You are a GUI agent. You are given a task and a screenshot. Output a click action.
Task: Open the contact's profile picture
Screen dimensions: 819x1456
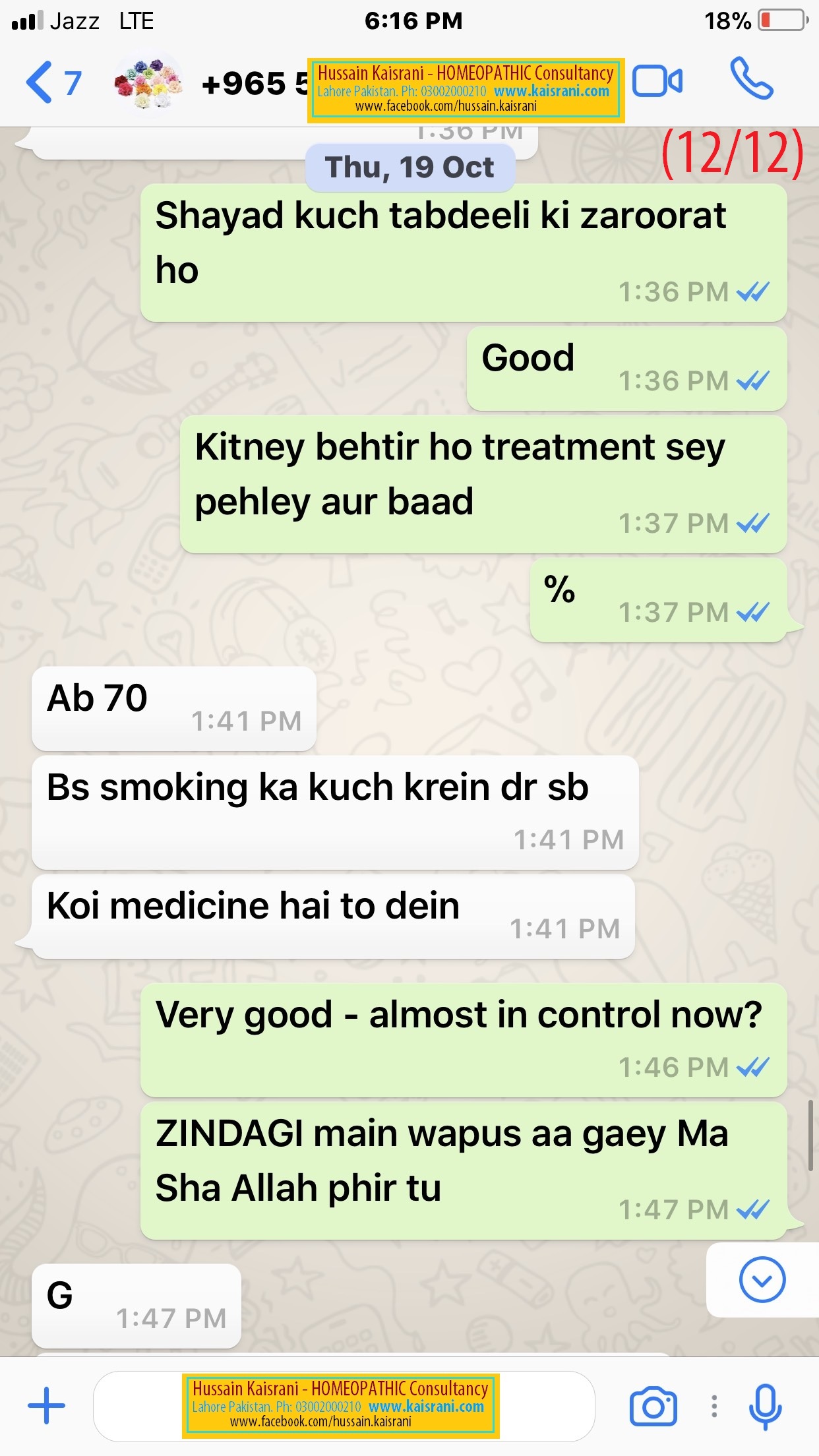148,84
